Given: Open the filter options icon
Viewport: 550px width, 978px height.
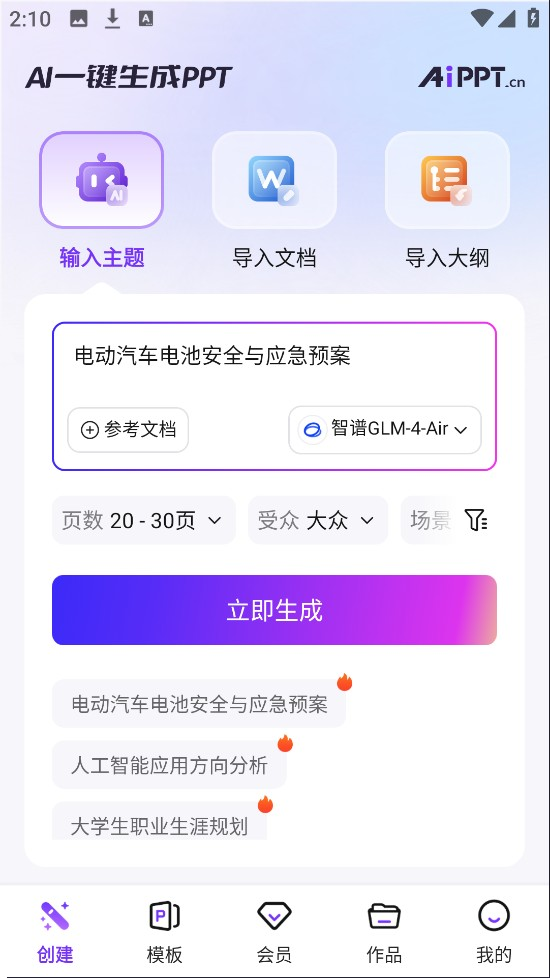Looking at the screenshot, I should click(476, 520).
